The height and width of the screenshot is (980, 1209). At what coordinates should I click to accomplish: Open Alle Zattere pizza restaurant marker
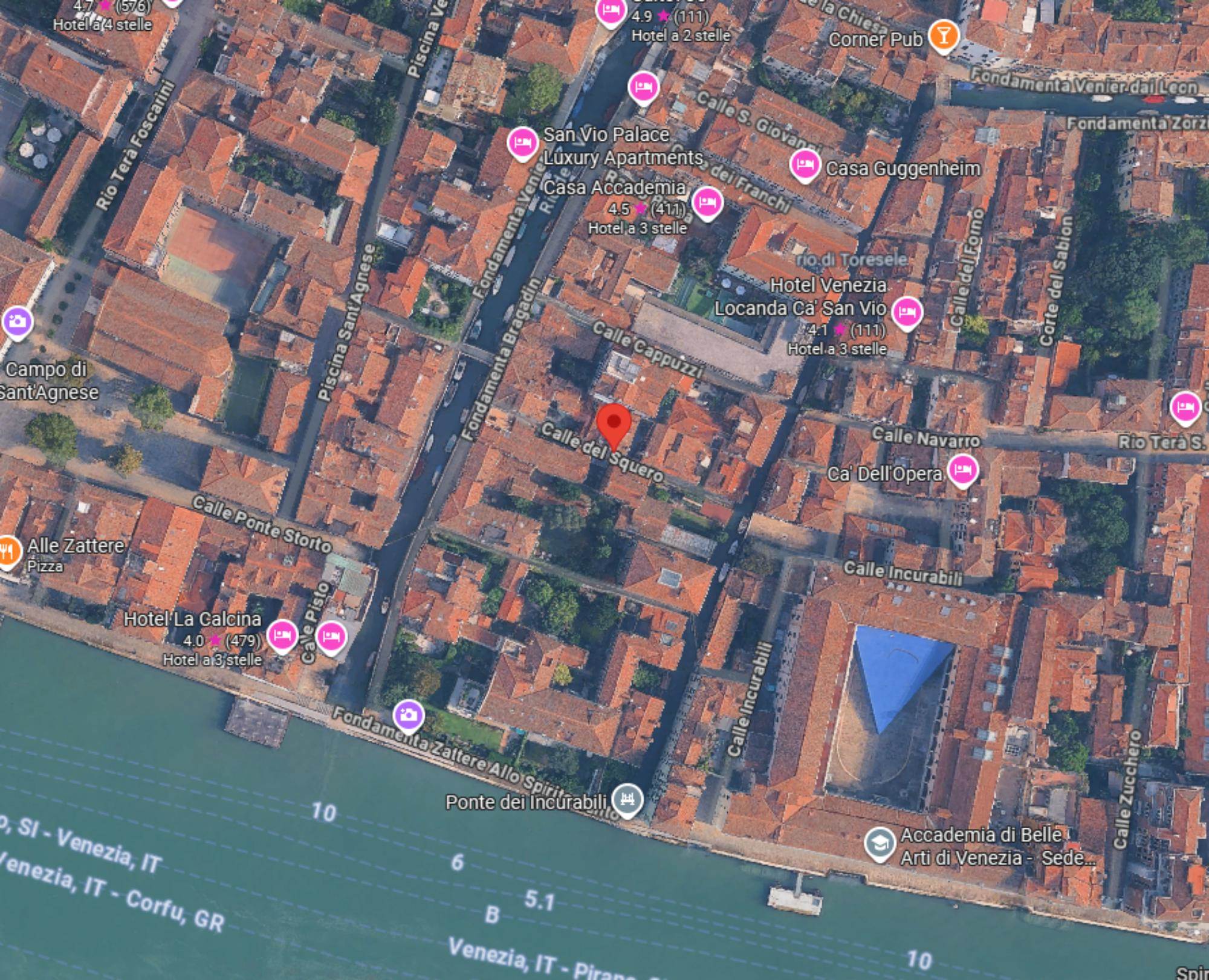pos(8,550)
